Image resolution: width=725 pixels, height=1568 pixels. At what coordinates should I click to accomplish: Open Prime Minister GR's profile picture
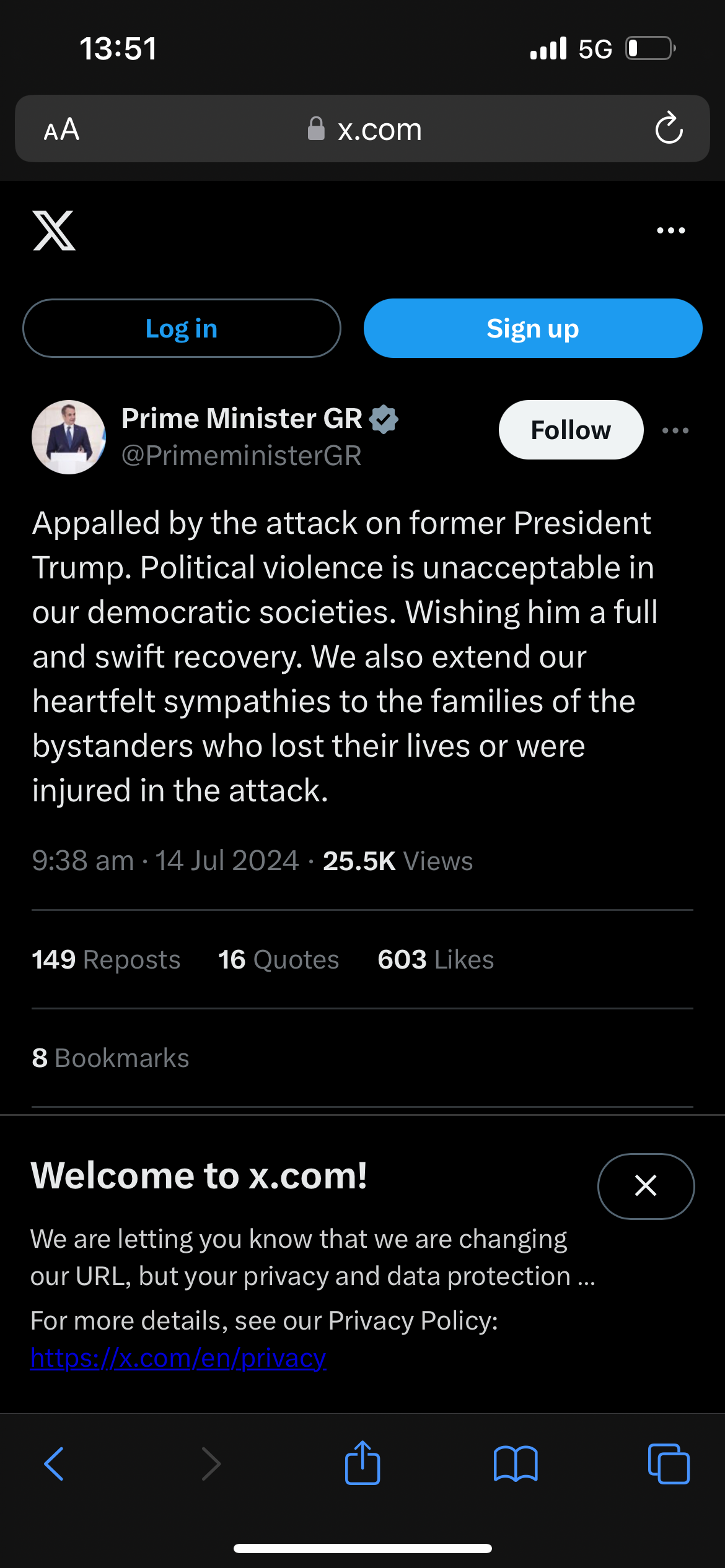tap(69, 437)
